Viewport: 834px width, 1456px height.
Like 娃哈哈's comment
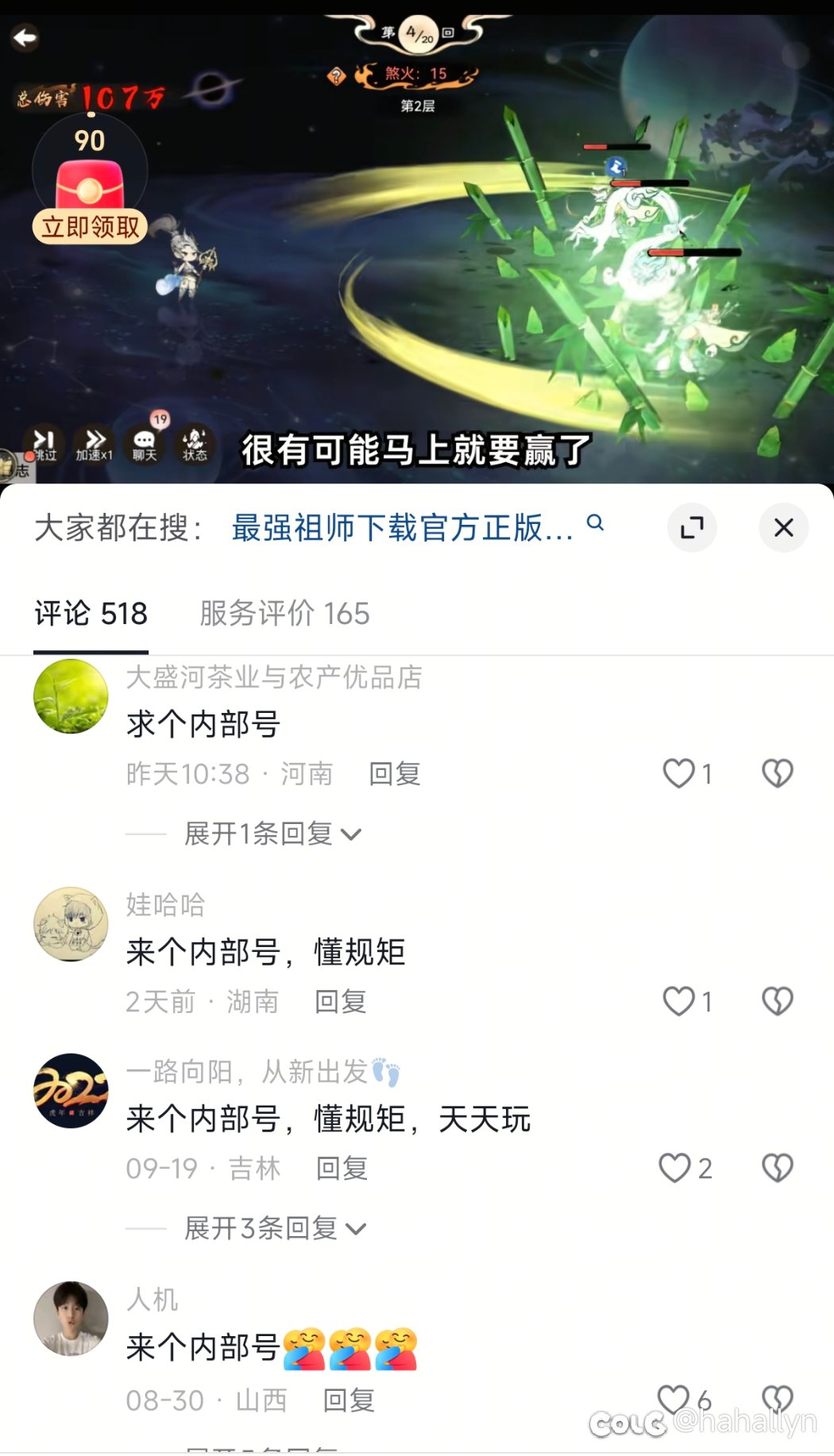[679, 1001]
